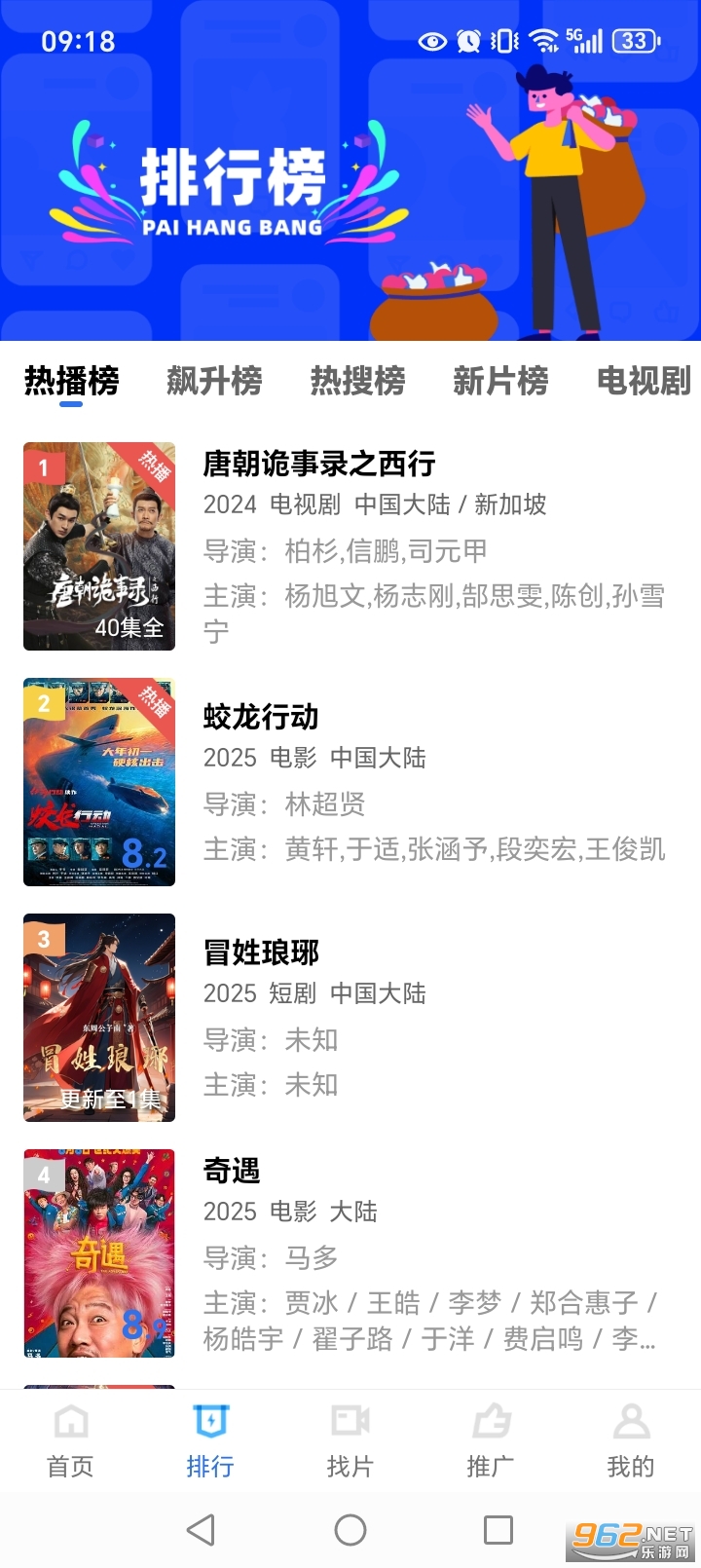Go to the 首页 home tab
The image size is (701, 1568).
point(70,1441)
